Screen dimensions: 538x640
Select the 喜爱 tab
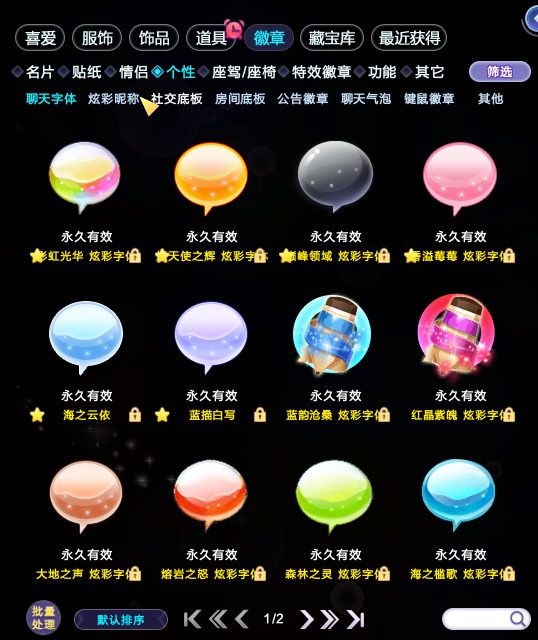point(40,38)
